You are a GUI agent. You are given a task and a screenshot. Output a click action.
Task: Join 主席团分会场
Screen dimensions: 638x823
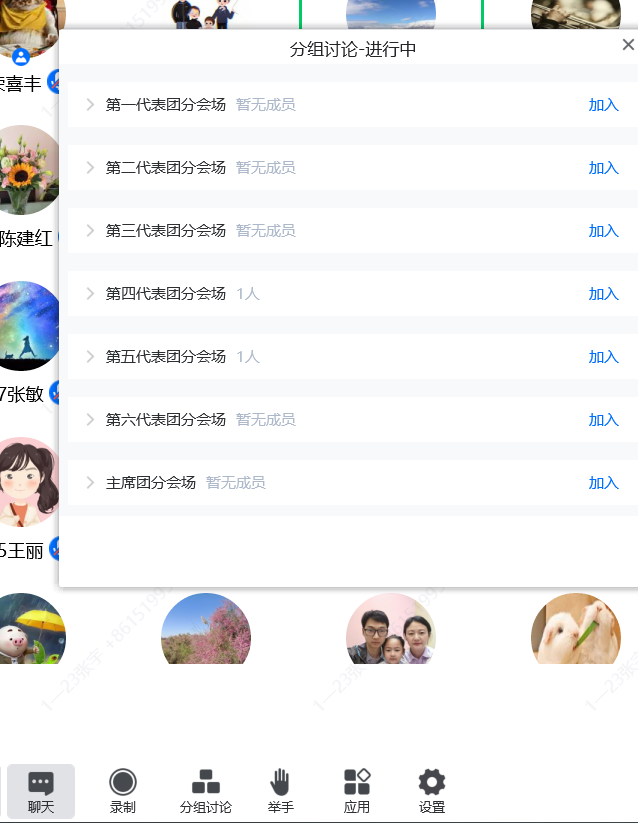[x=603, y=483]
